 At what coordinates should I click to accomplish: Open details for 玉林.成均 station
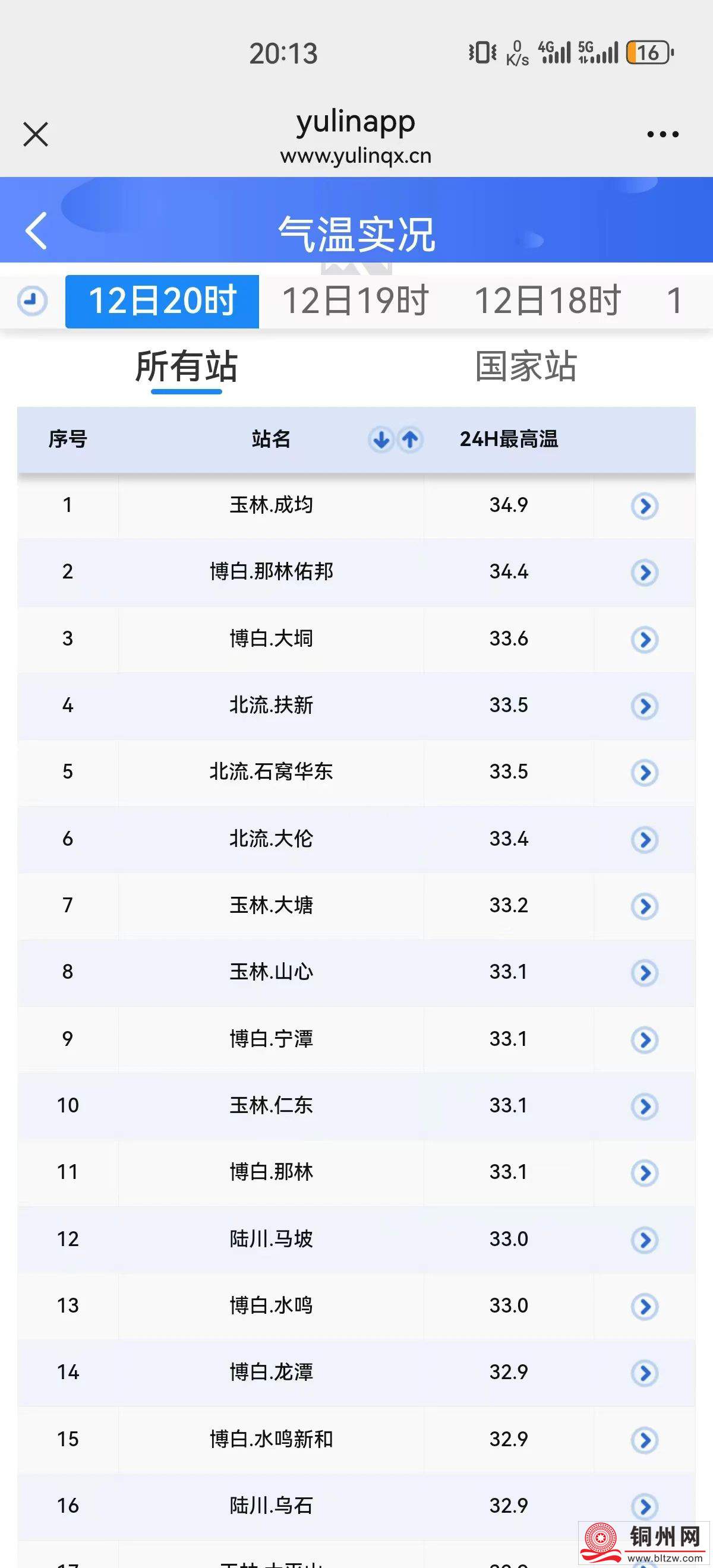coord(645,506)
